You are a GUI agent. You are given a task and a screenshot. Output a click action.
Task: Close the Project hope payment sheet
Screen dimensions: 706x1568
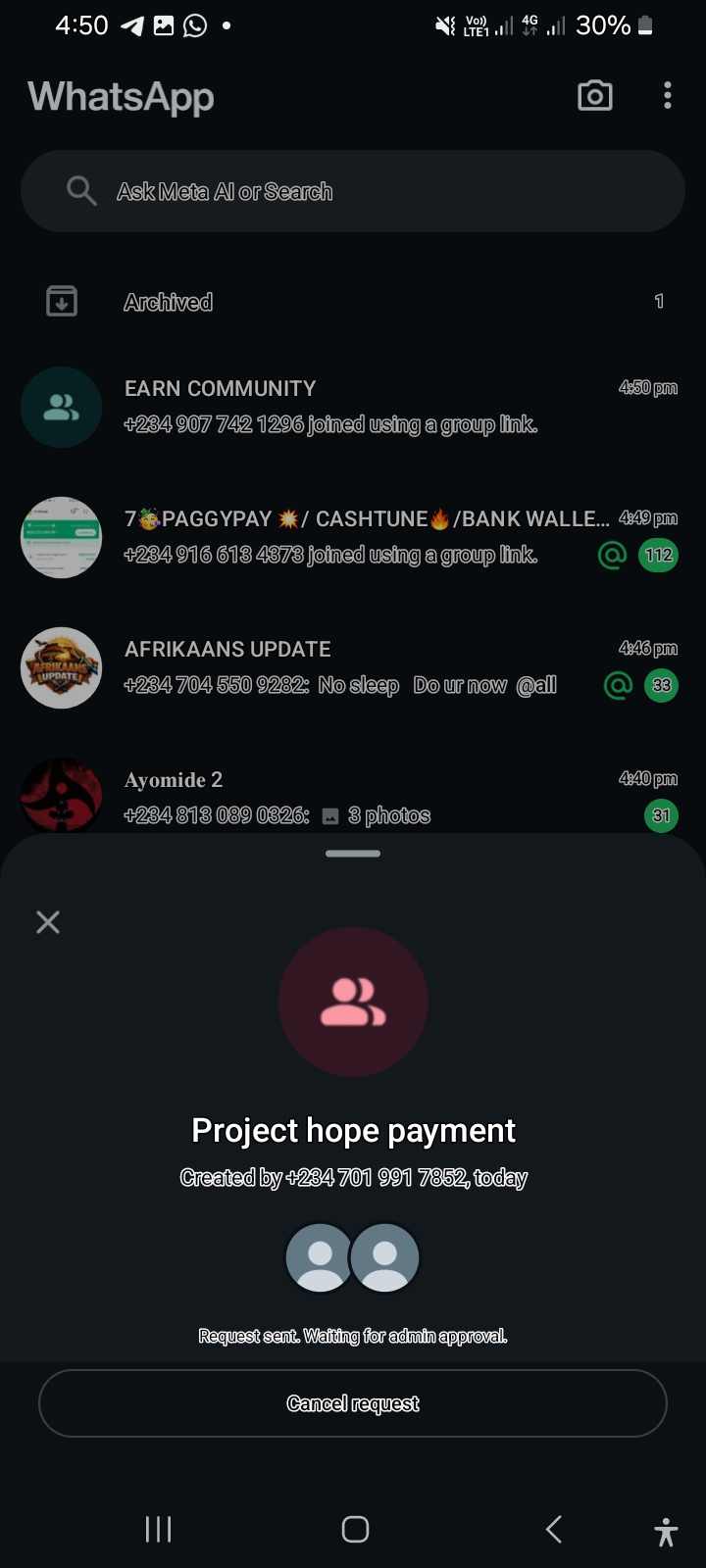pos(48,921)
